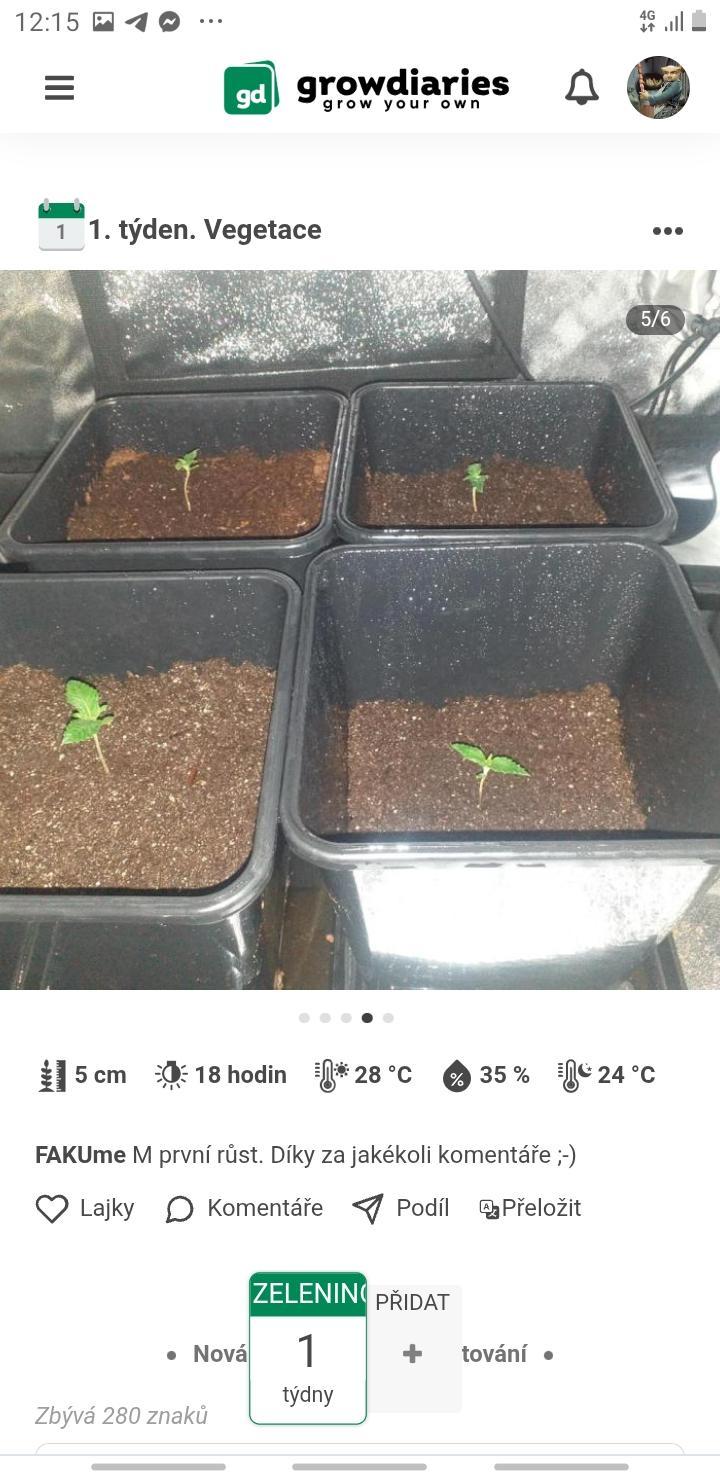Screen dimensions: 720x1480
Task: Open the week's three-dot overflow menu
Action: (x=667, y=231)
